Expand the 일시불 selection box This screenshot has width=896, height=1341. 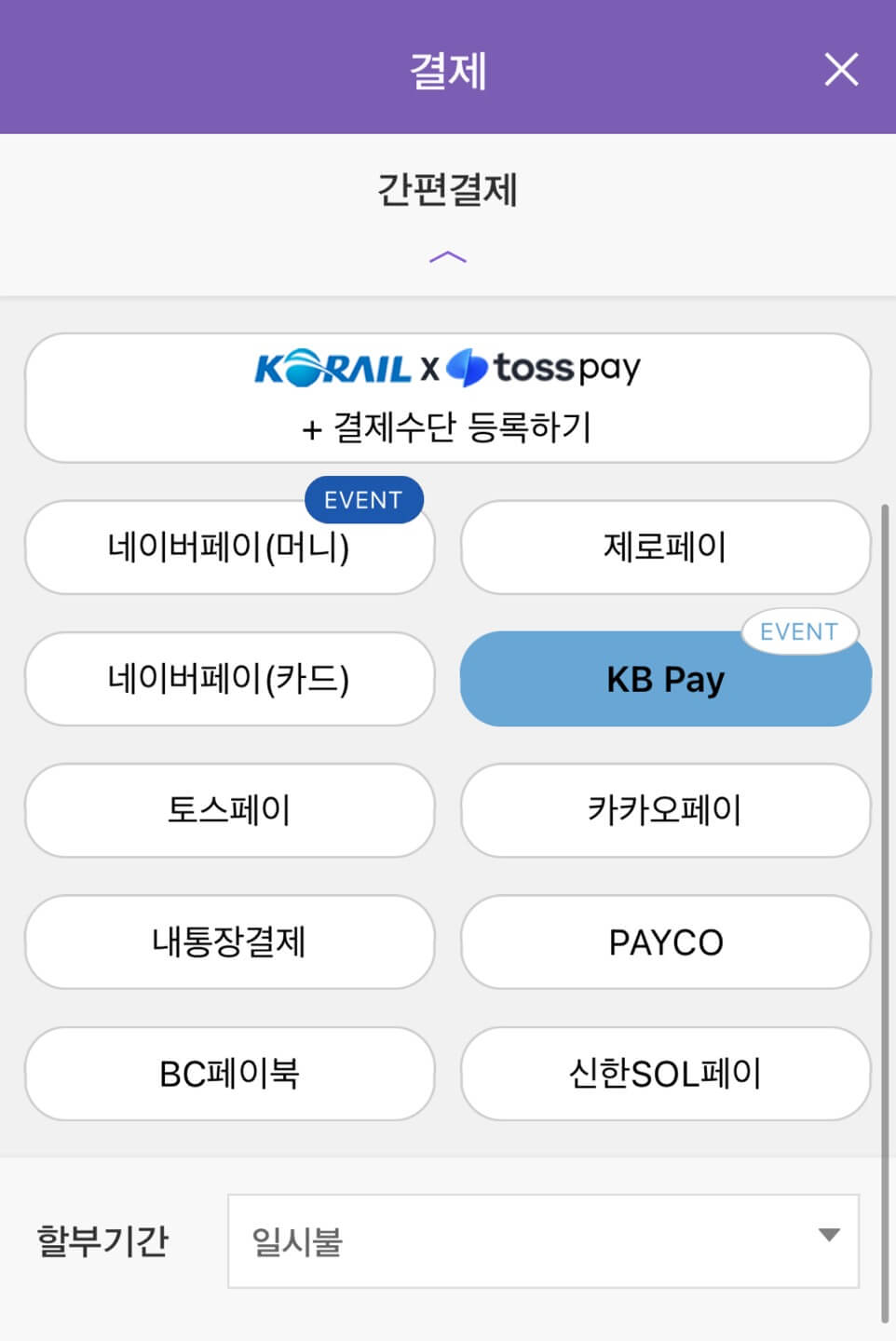tap(543, 1239)
